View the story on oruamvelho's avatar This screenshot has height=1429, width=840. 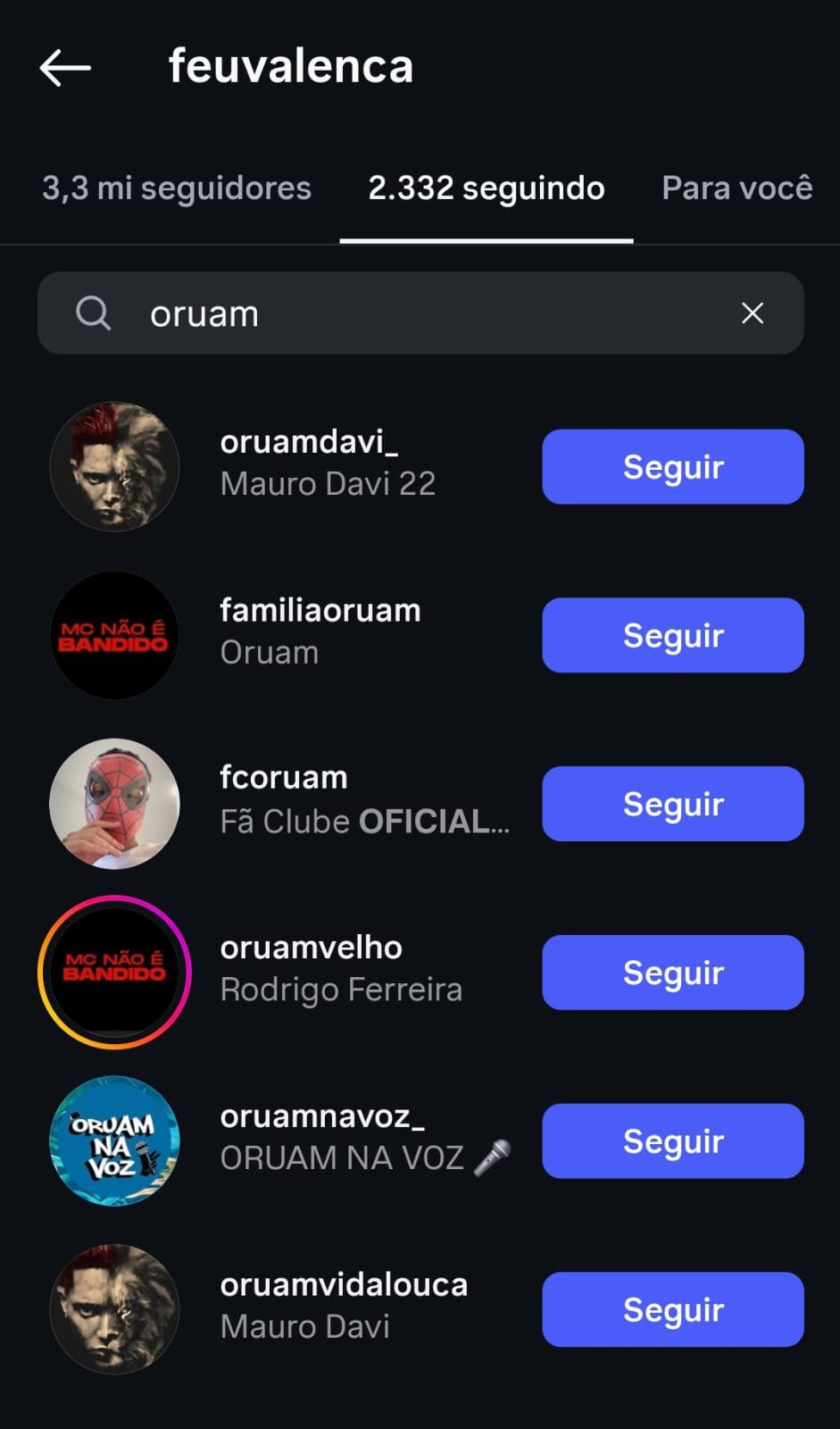tap(114, 973)
